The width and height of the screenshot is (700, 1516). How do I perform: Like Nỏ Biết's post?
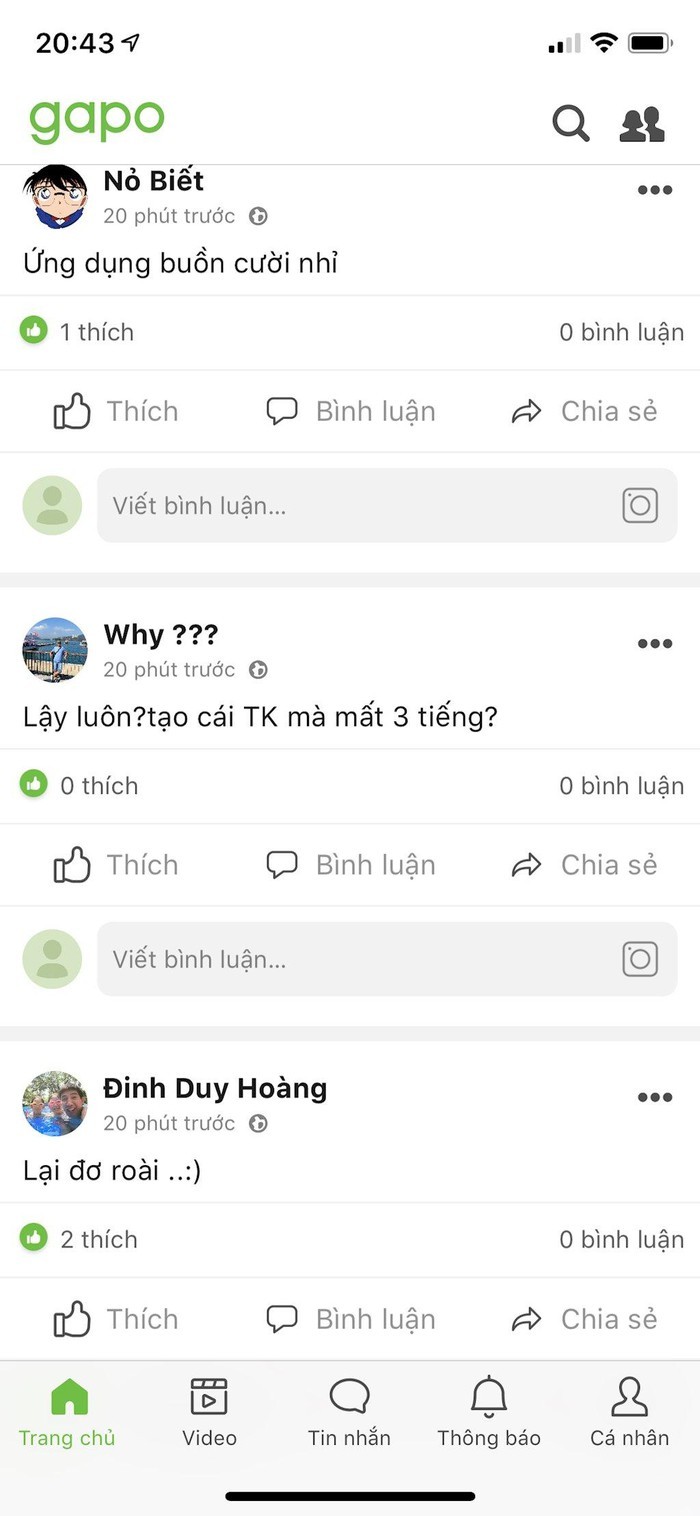(116, 411)
